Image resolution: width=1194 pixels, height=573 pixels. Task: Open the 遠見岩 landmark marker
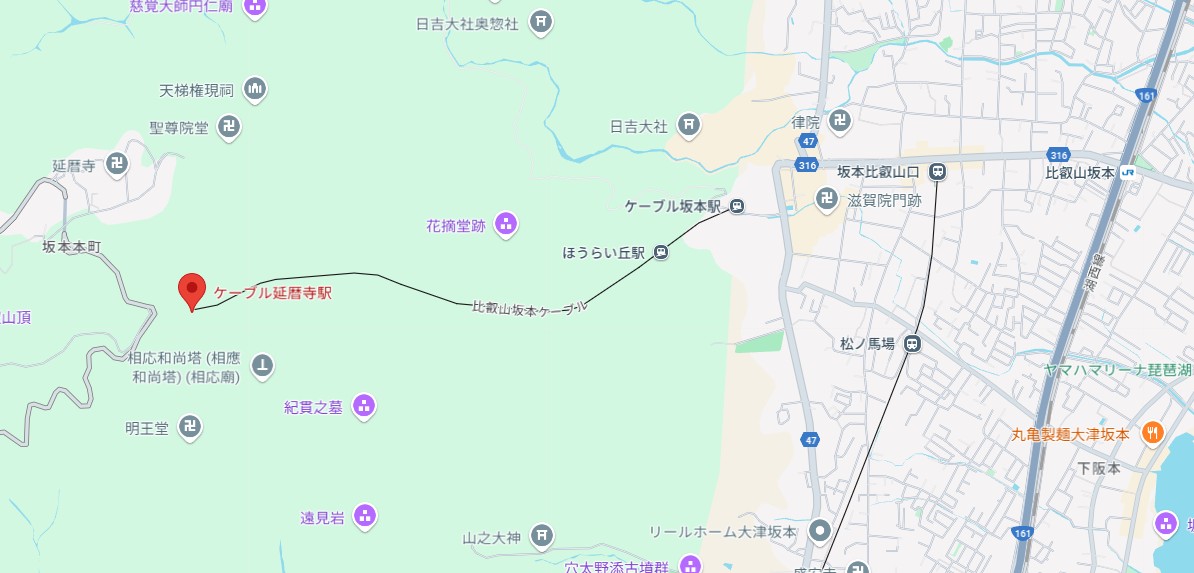point(366,516)
